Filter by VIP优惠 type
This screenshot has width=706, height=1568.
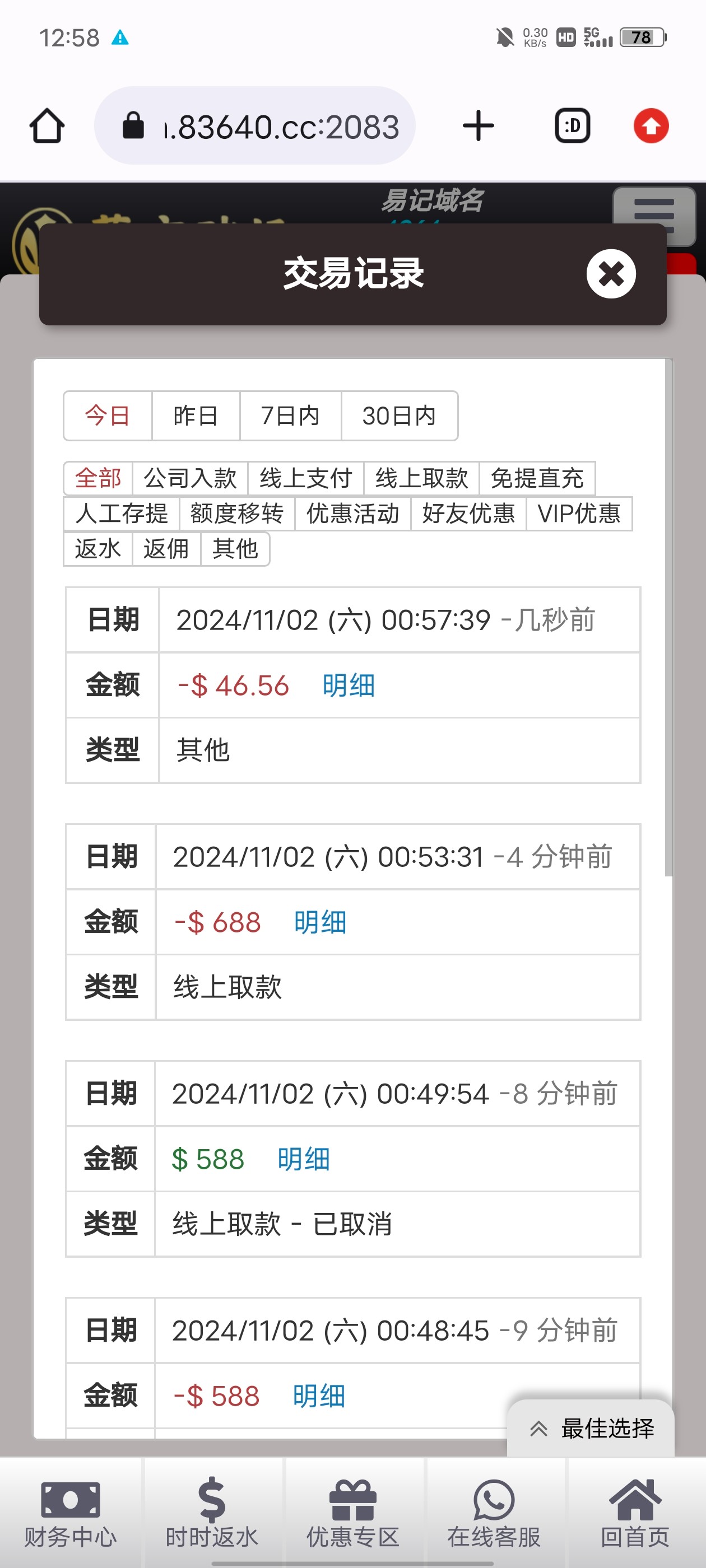pyautogui.click(x=579, y=514)
